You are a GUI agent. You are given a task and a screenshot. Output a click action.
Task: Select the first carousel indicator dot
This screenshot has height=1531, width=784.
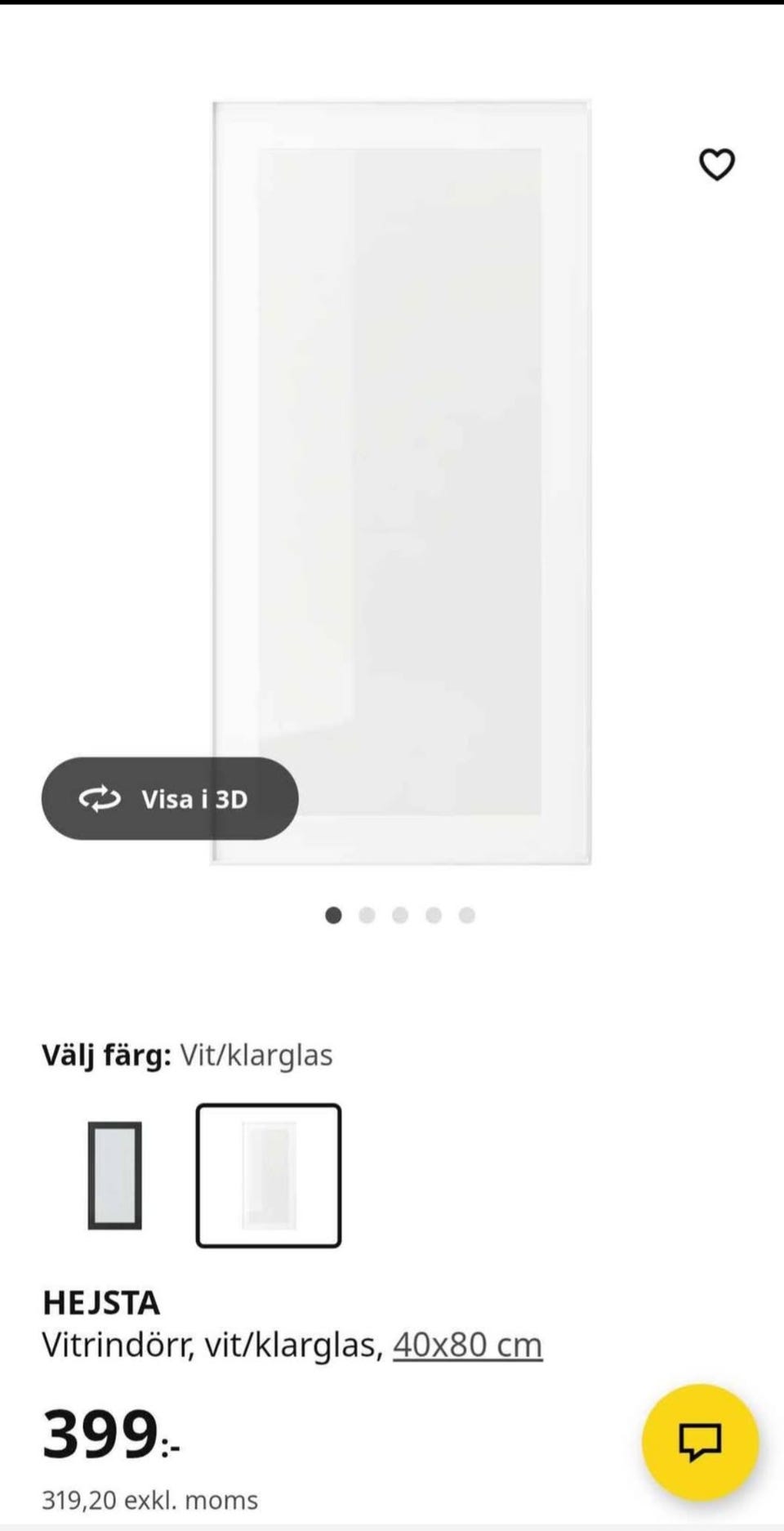pos(334,915)
